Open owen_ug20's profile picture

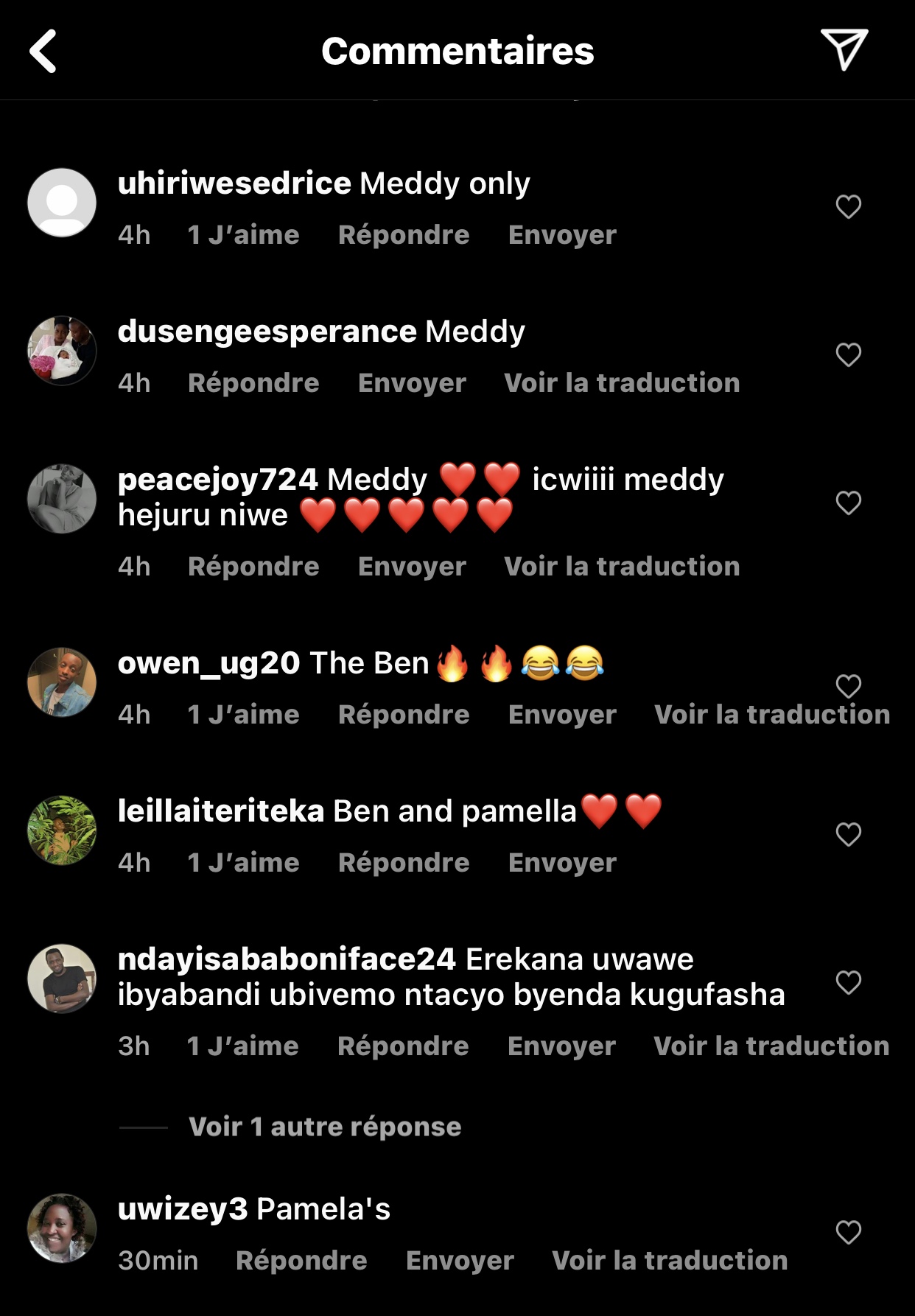click(62, 682)
